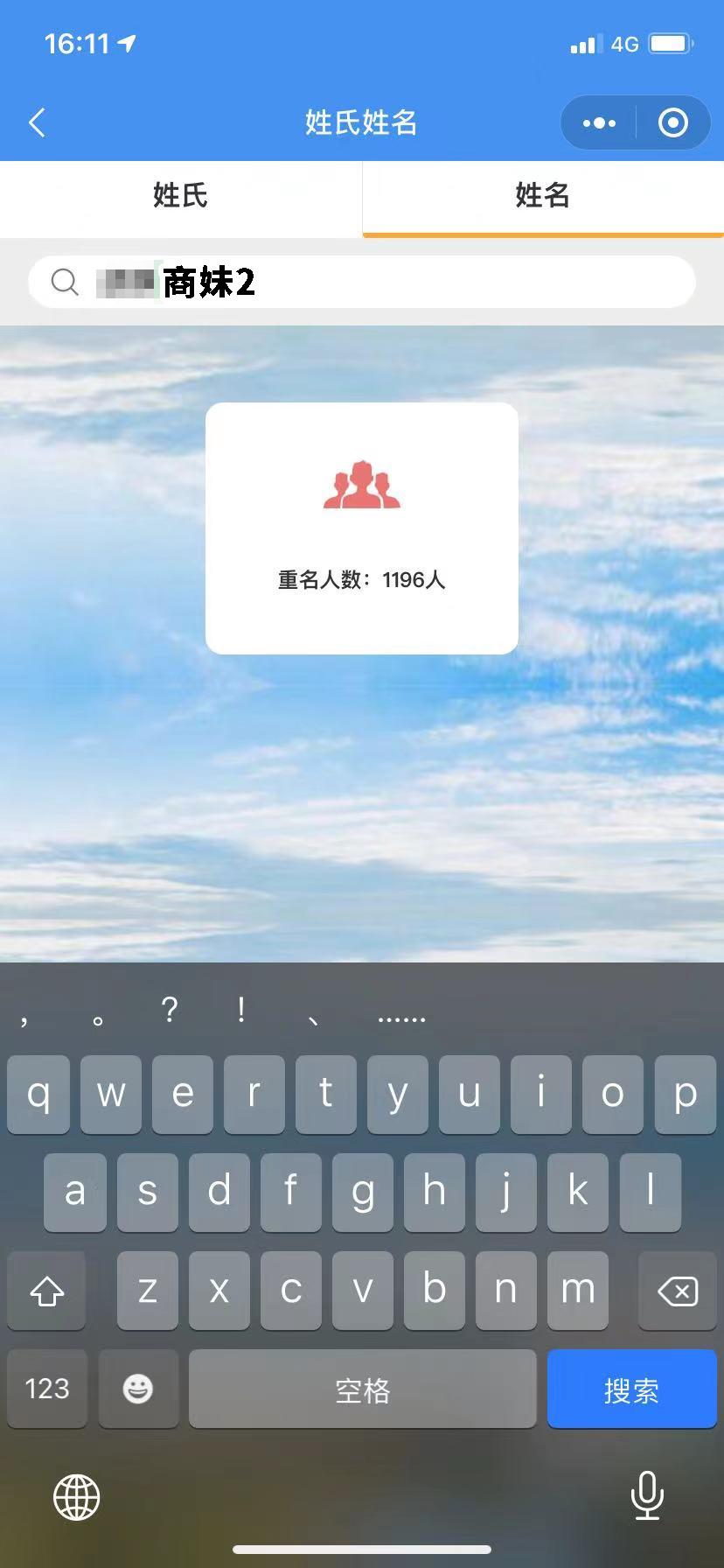This screenshot has height=1568, width=724.
Task: Open the mini program more-options menu
Action: pos(599,123)
